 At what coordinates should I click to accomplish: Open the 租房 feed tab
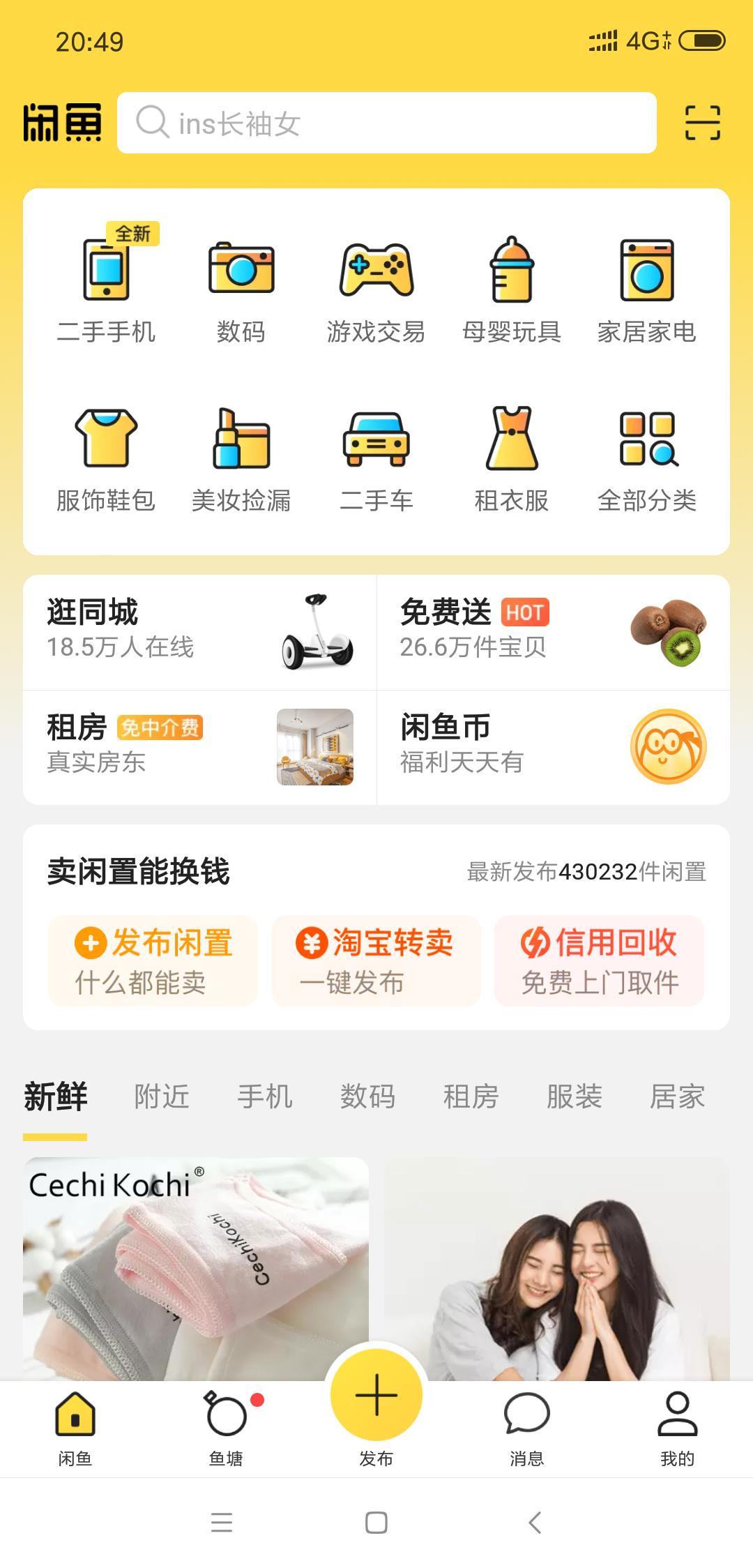[x=470, y=1096]
